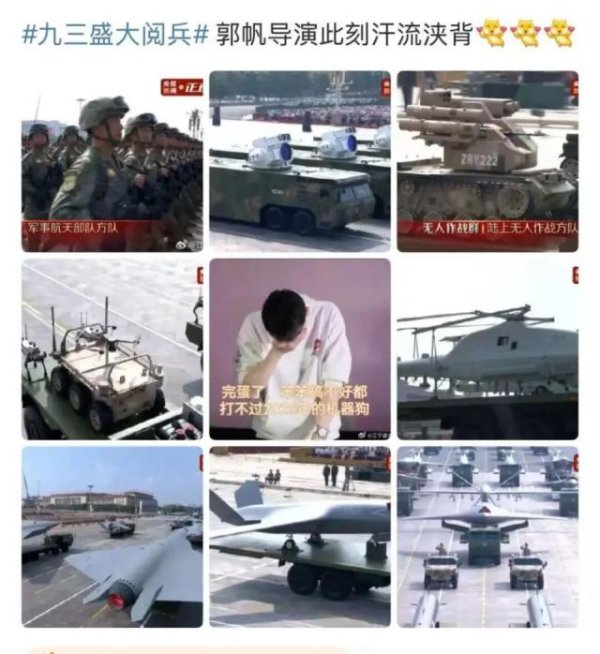
Task: Open the jet tail with red nozzle photo
Action: 112,536
